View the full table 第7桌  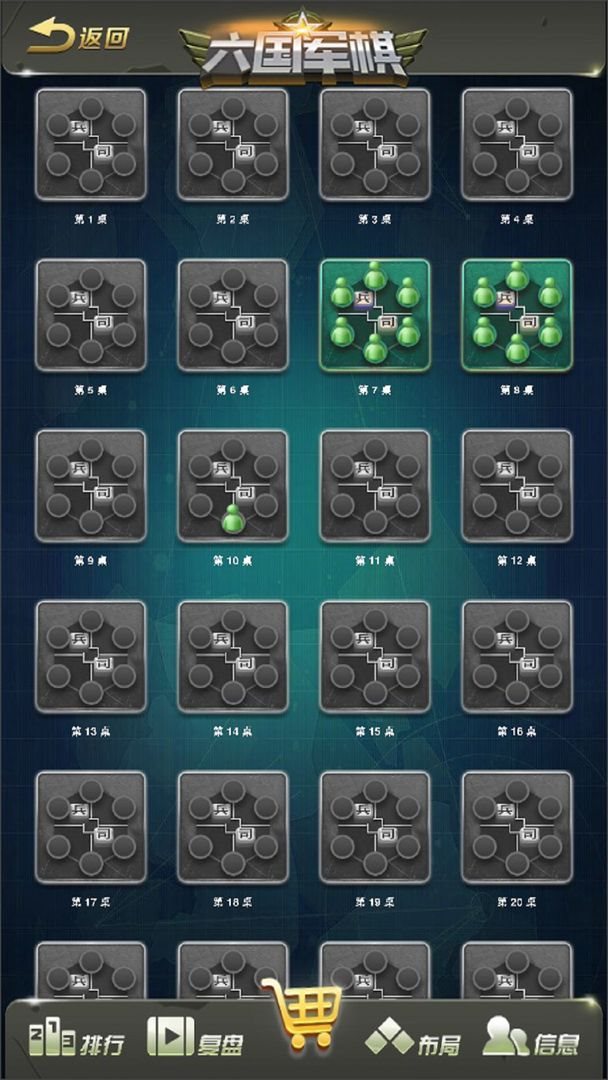pyautogui.click(x=375, y=315)
